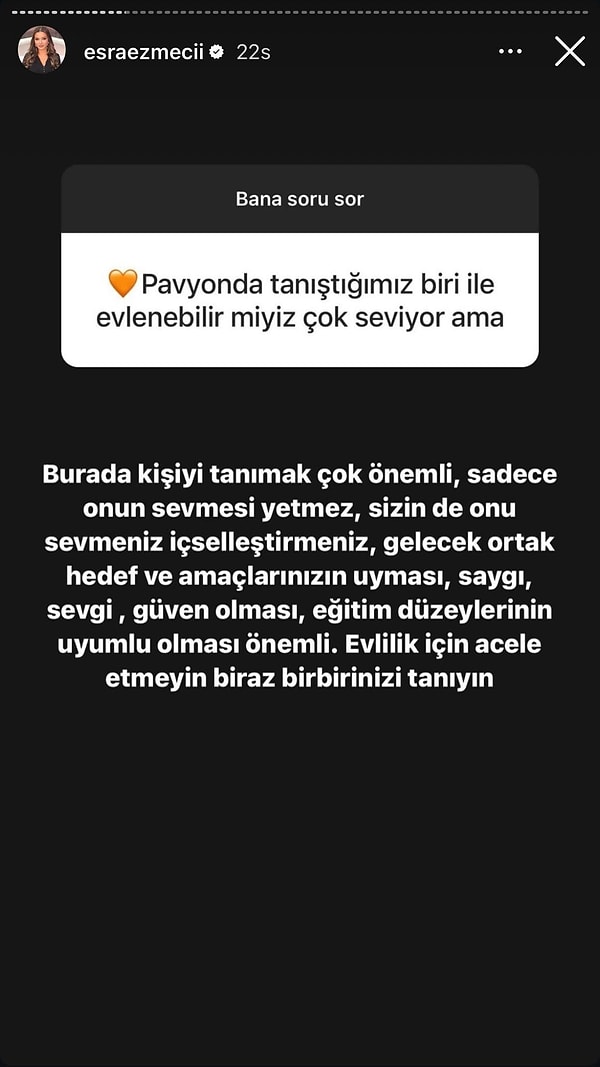Close the story viewer

pos(569,51)
